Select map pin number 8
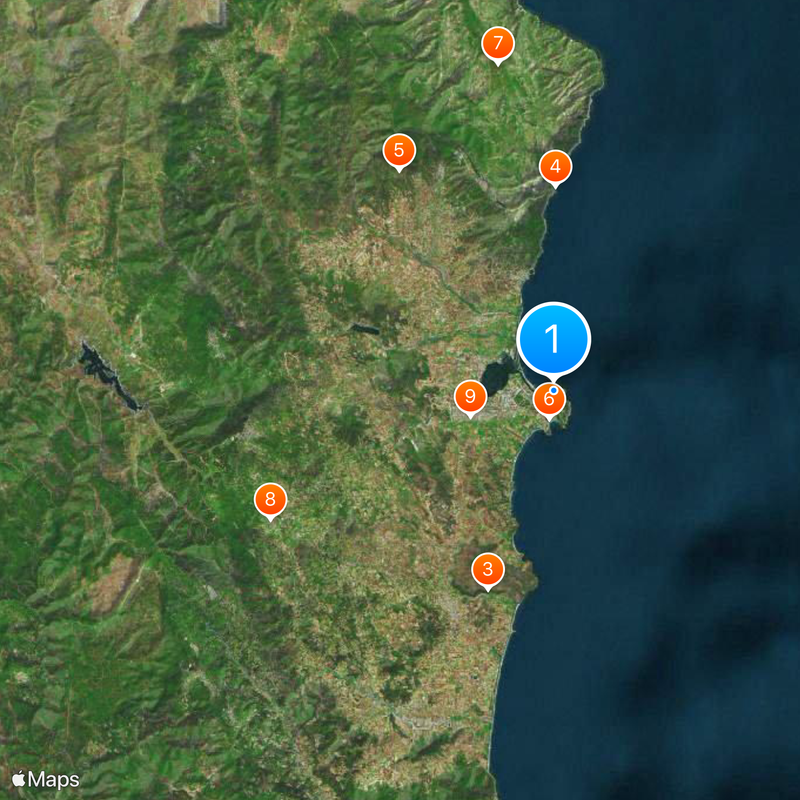Image resolution: width=800 pixels, height=800 pixels. coord(270,499)
